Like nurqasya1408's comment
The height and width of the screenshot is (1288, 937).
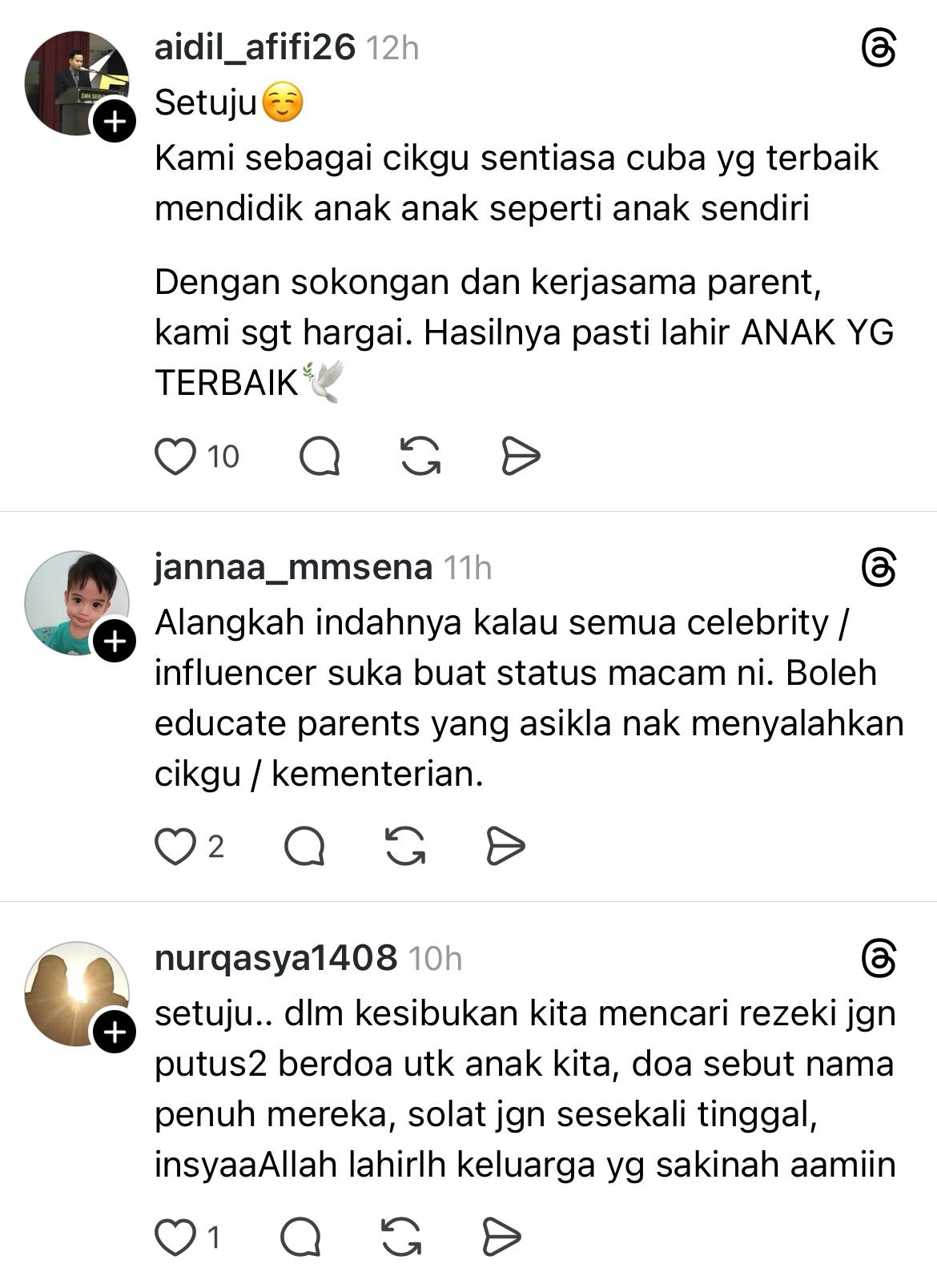(x=175, y=1238)
